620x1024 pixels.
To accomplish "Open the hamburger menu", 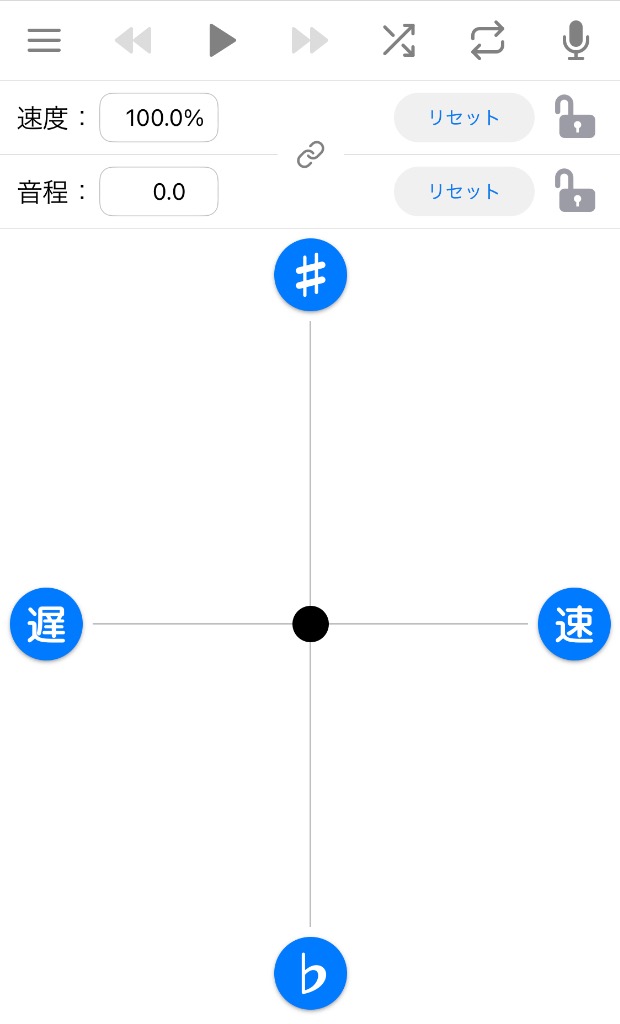I will pos(44,40).
